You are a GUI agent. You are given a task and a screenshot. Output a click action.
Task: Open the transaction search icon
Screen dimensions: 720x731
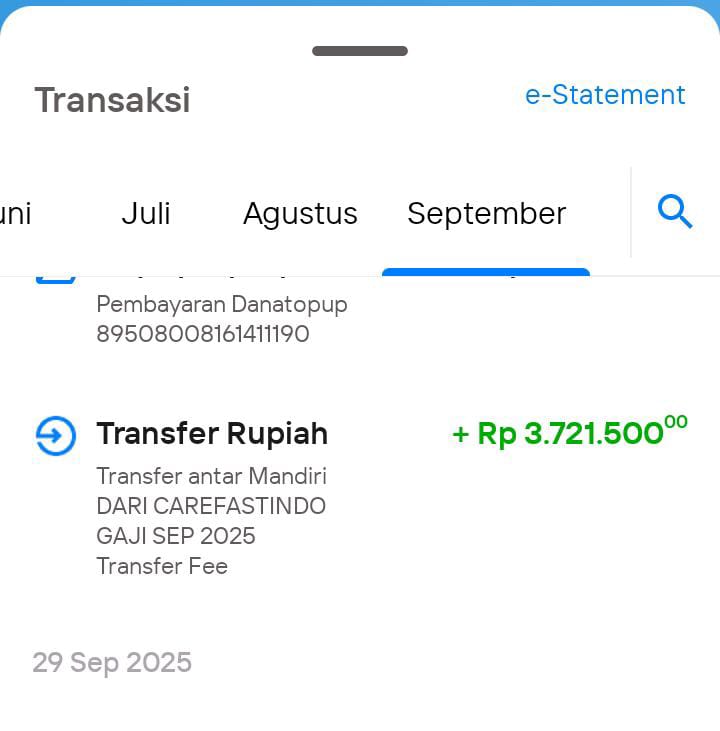click(675, 212)
